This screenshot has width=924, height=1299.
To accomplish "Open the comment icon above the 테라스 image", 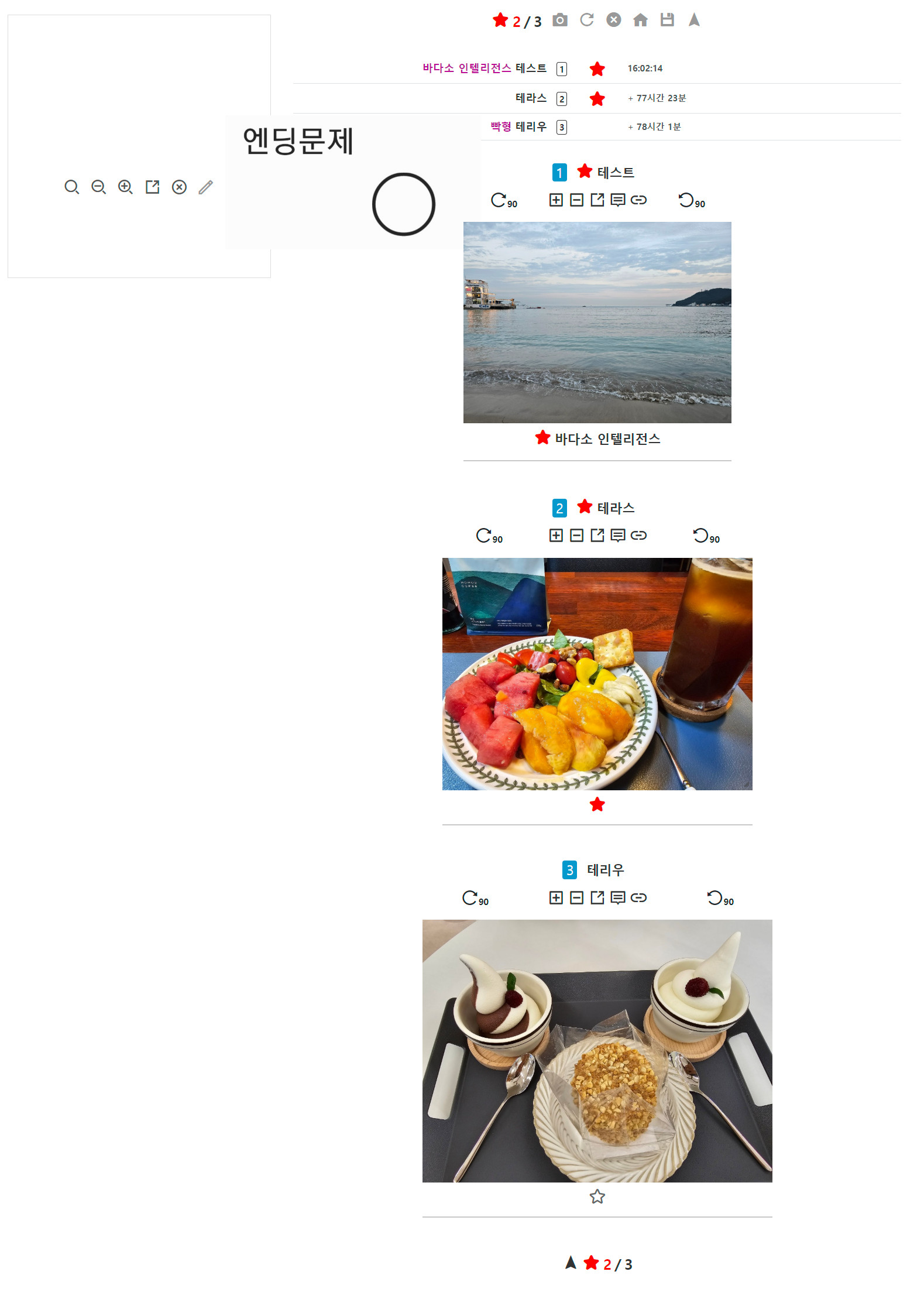I will [x=617, y=536].
